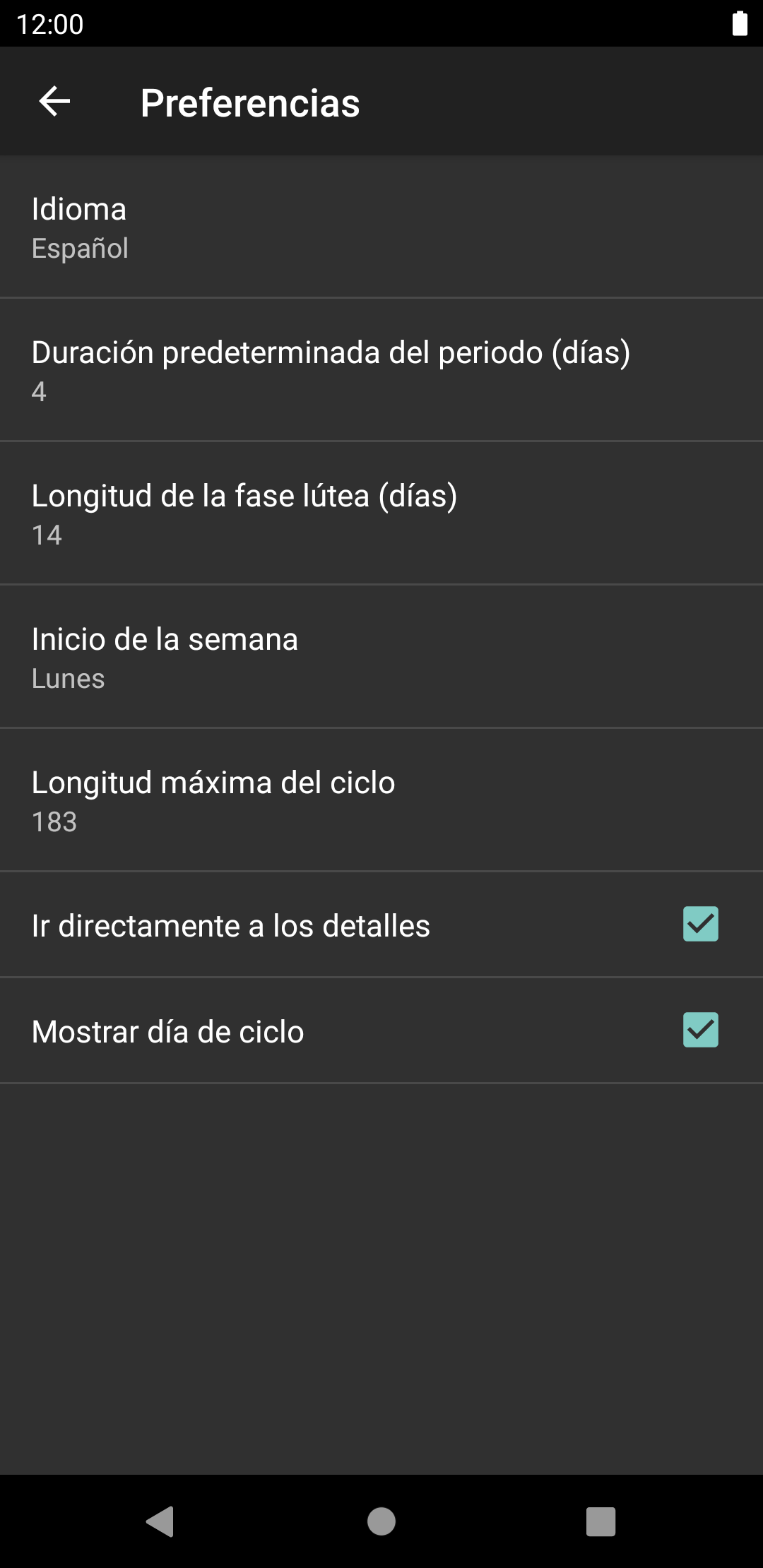Tap the system home button
763x1568 pixels.
point(381,1521)
